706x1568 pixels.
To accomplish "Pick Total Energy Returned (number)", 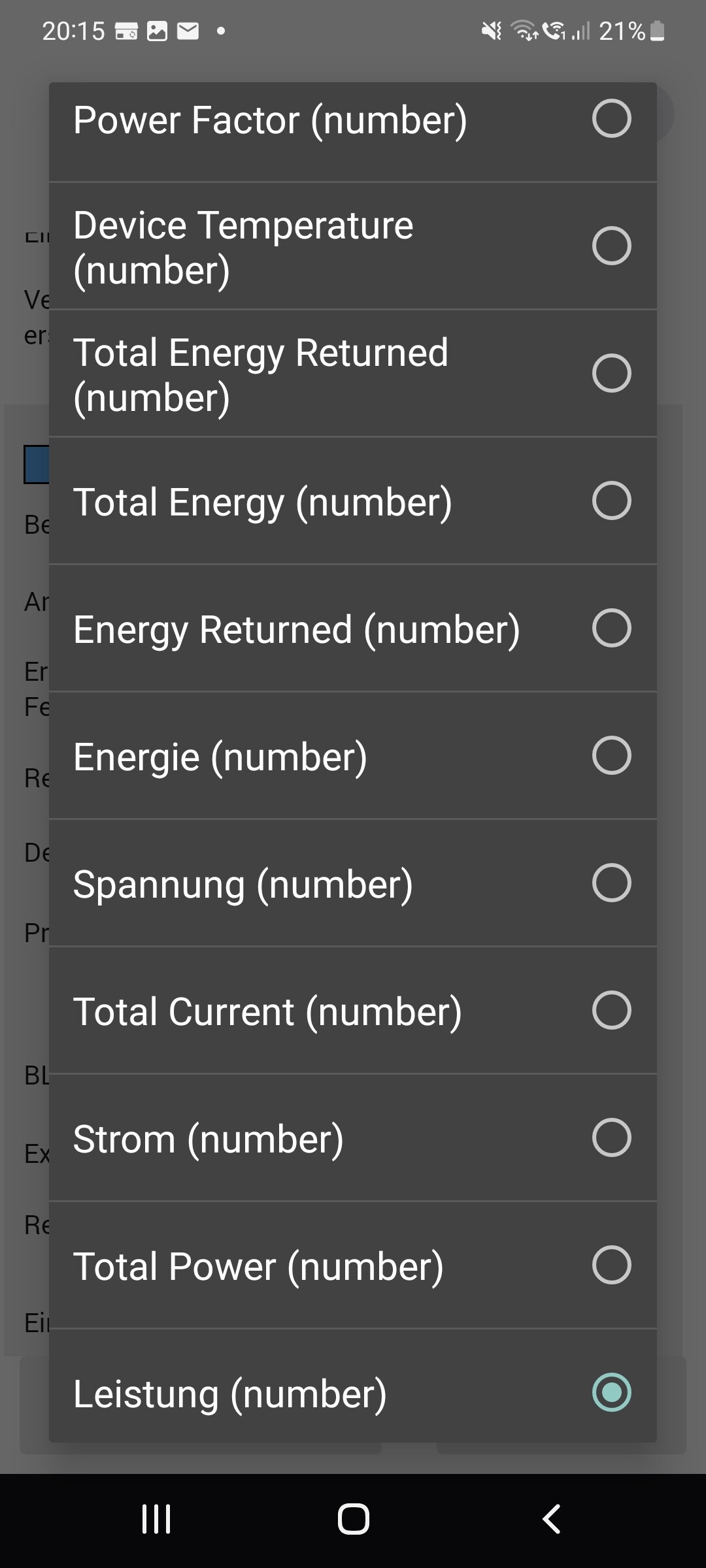I will pyautogui.click(x=353, y=374).
